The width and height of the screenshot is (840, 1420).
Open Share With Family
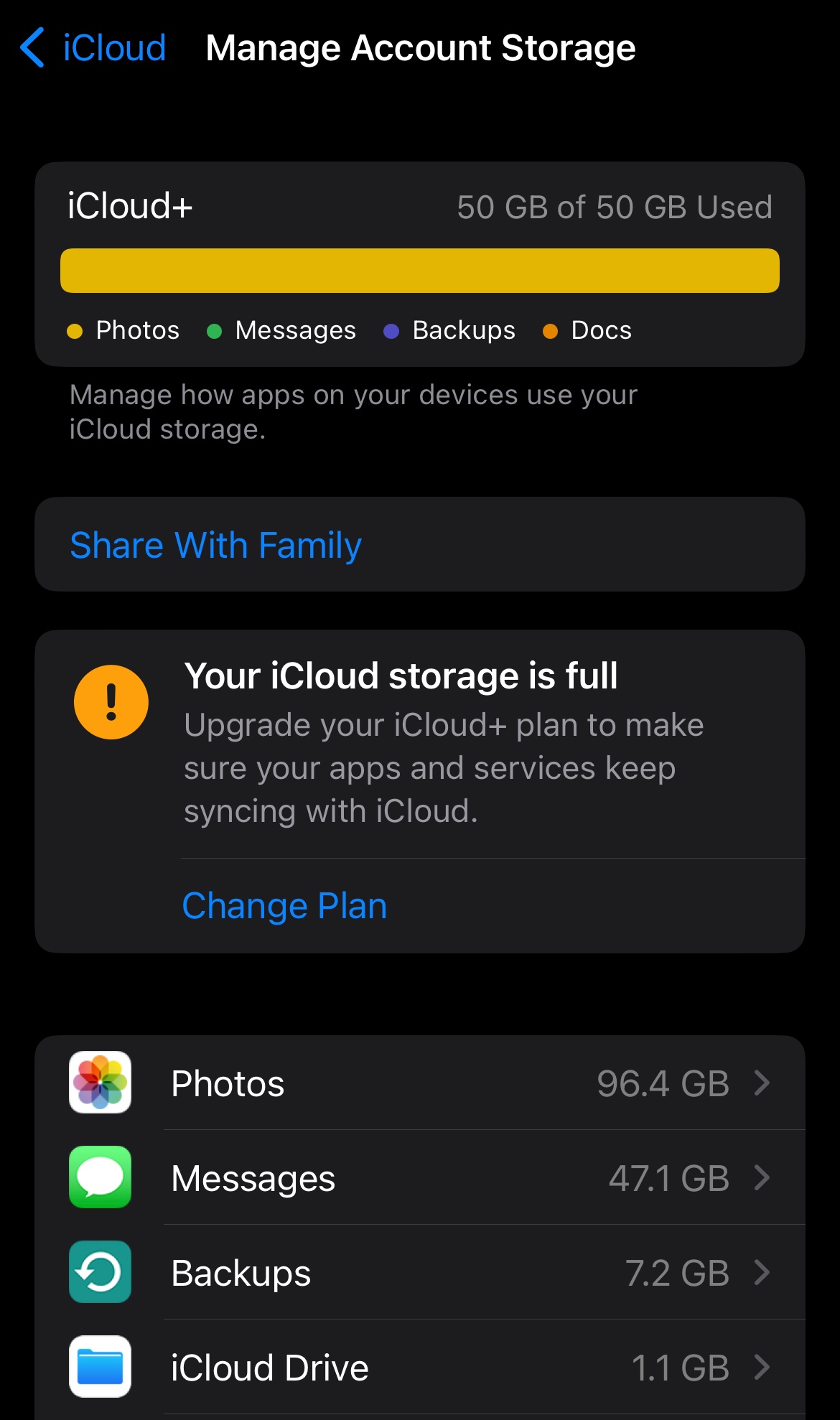[215, 545]
